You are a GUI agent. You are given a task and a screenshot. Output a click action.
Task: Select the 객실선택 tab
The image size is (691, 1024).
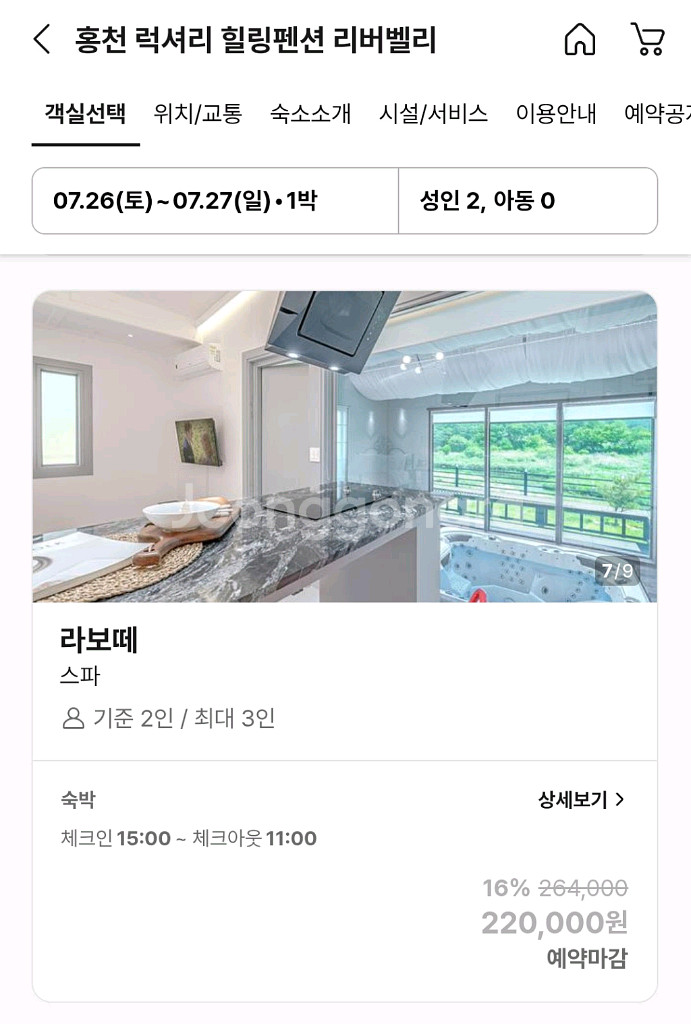pos(85,113)
